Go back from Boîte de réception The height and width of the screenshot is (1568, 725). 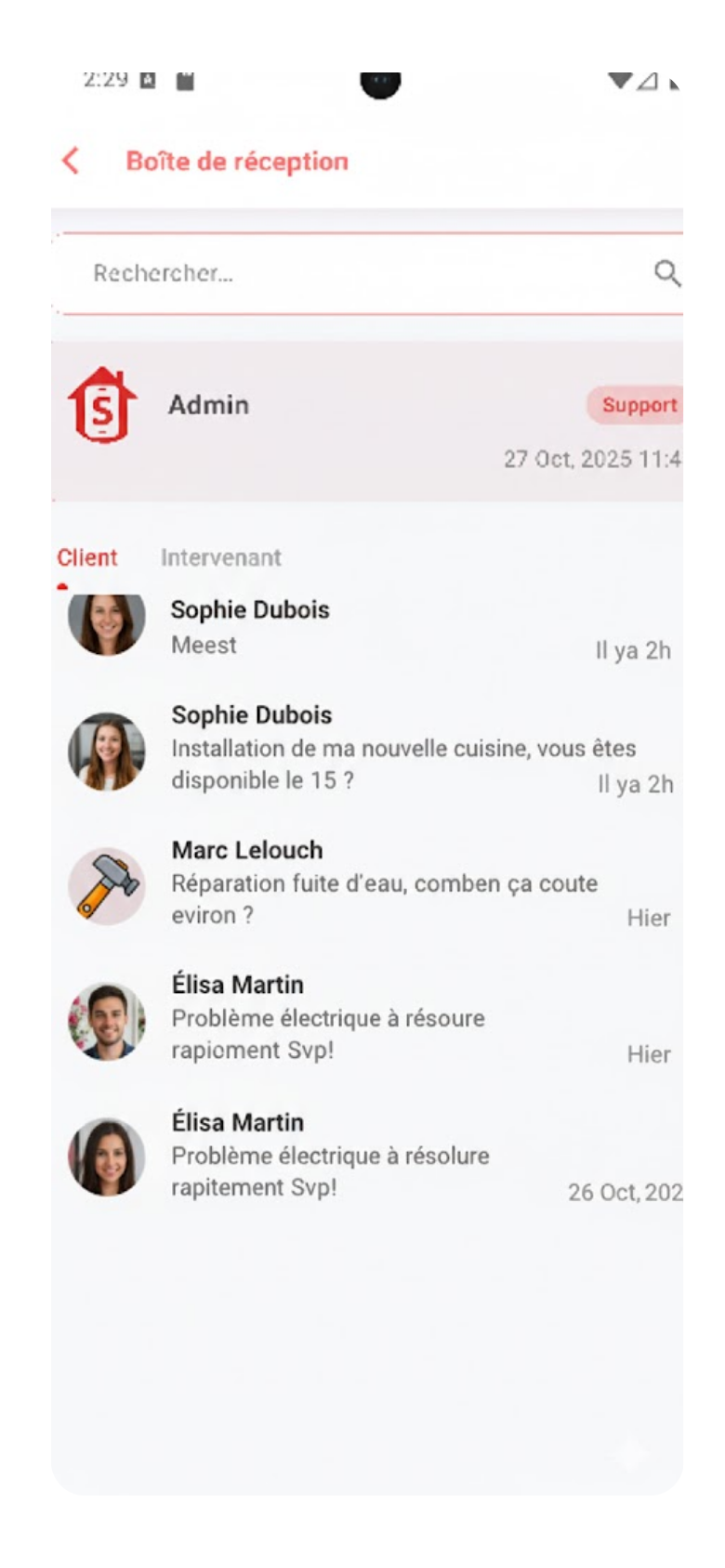(x=71, y=161)
